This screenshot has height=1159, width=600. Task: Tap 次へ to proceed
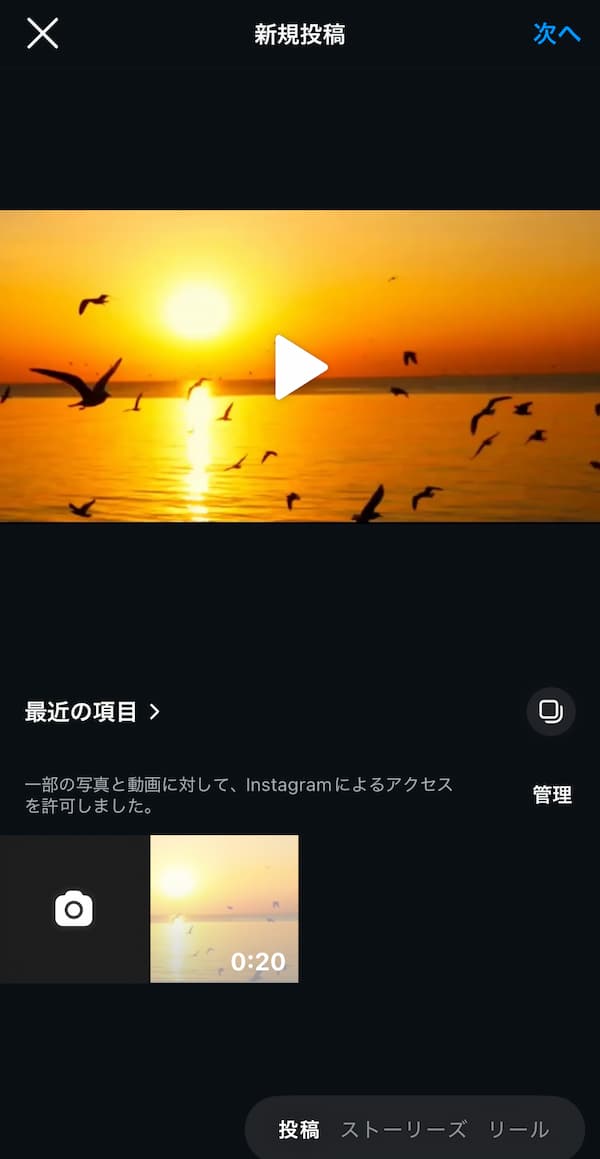click(556, 33)
